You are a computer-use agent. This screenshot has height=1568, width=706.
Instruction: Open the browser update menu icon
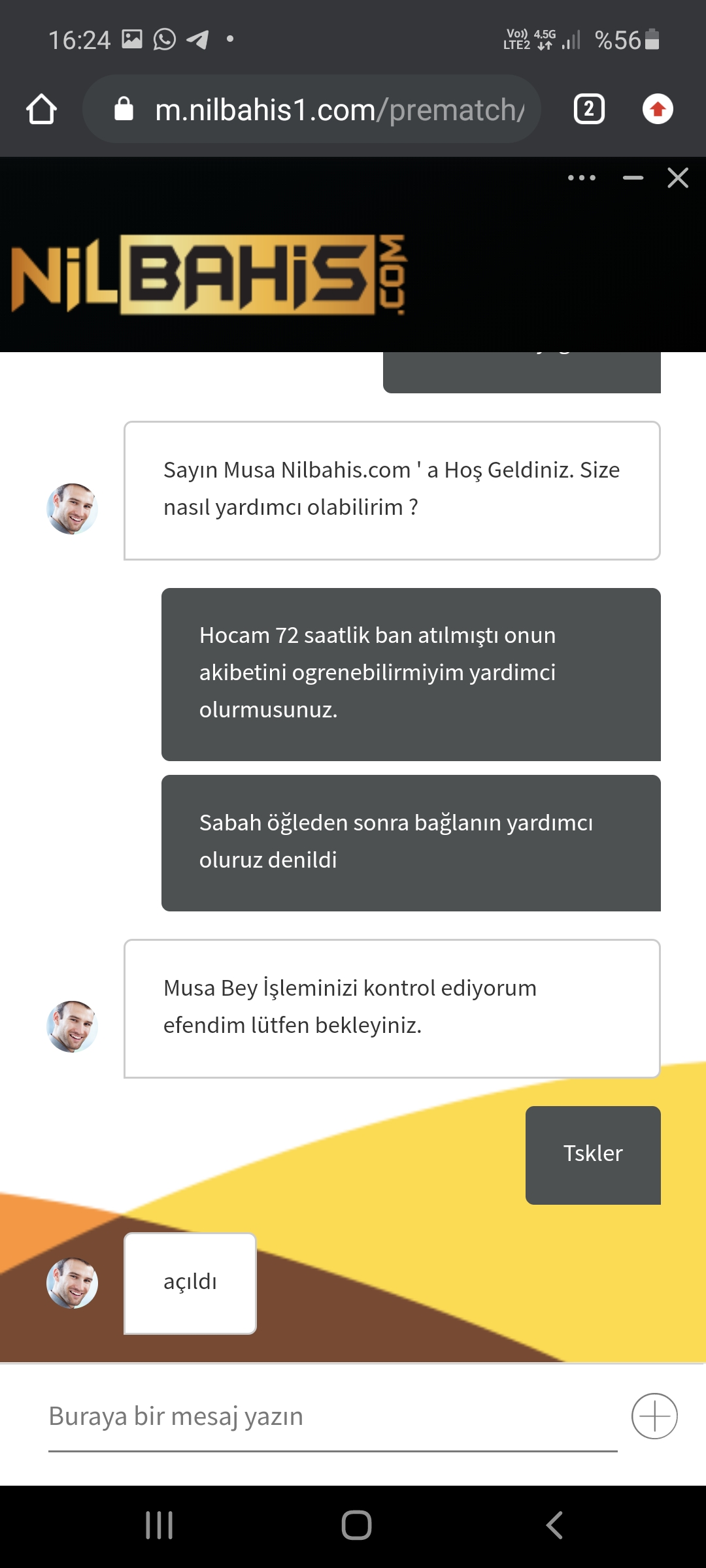point(658,109)
